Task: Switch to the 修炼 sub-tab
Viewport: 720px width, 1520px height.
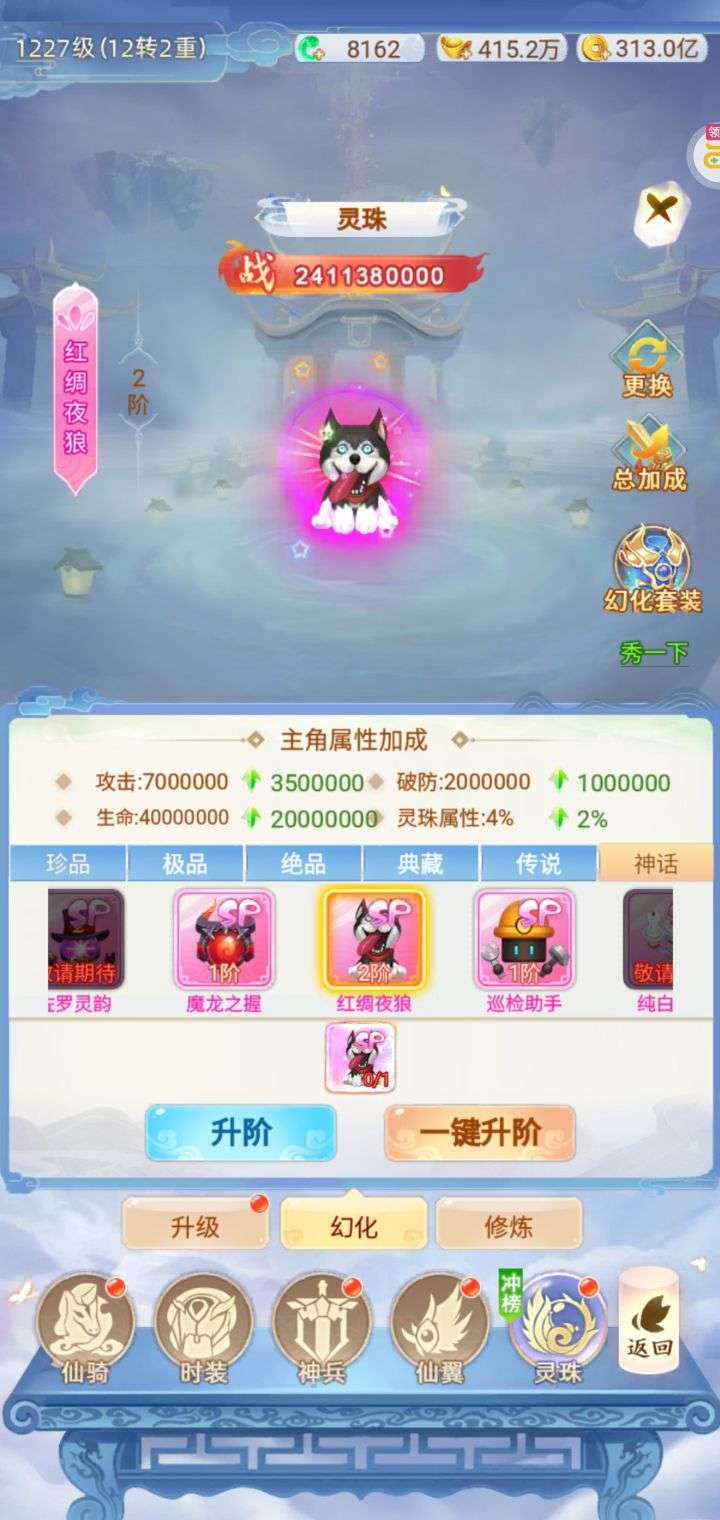Action: tap(508, 1224)
